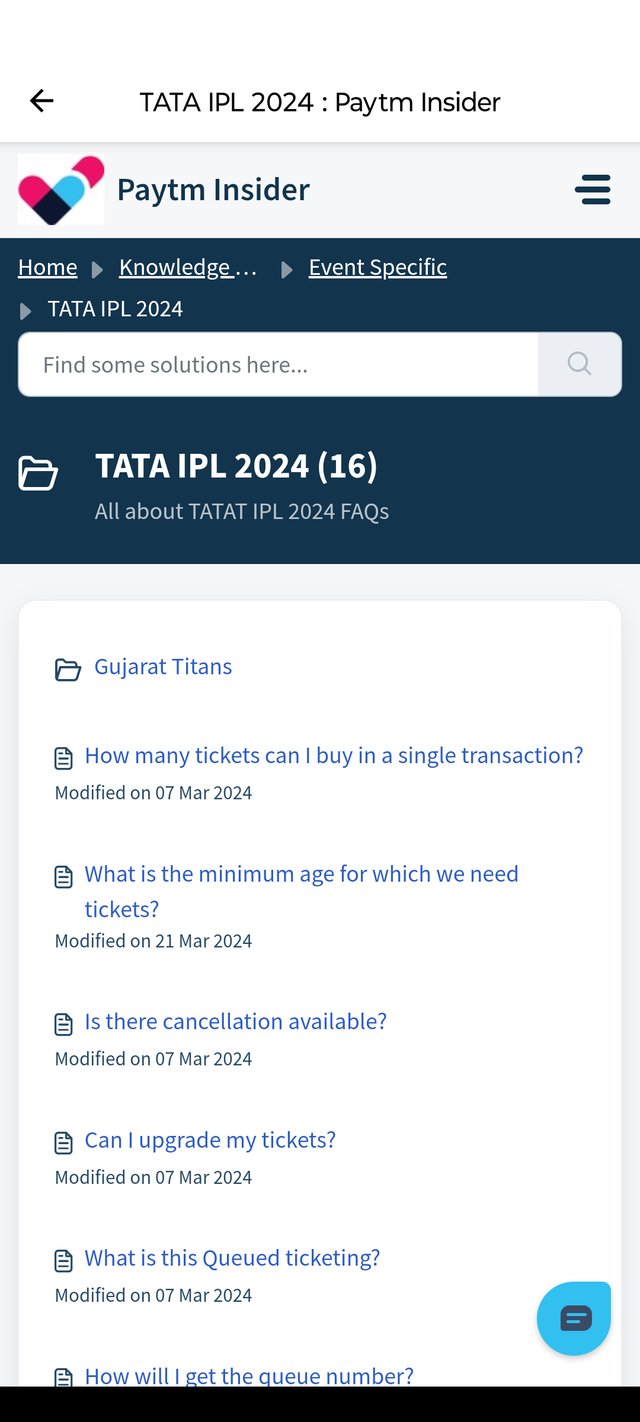Viewport: 640px width, 1422px height.
Task: Open 'Can I upgrade my tickets?' article
Action: click(x=210, y=1140)
